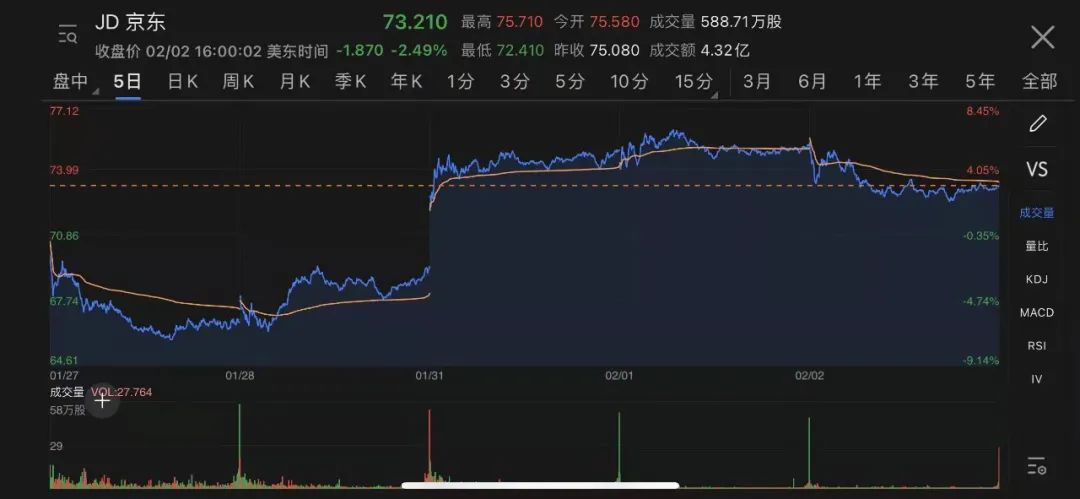Viewport: 1080px width, 499px height.
Task: Select the 1年 one-year range
Action: pos(867,82)
